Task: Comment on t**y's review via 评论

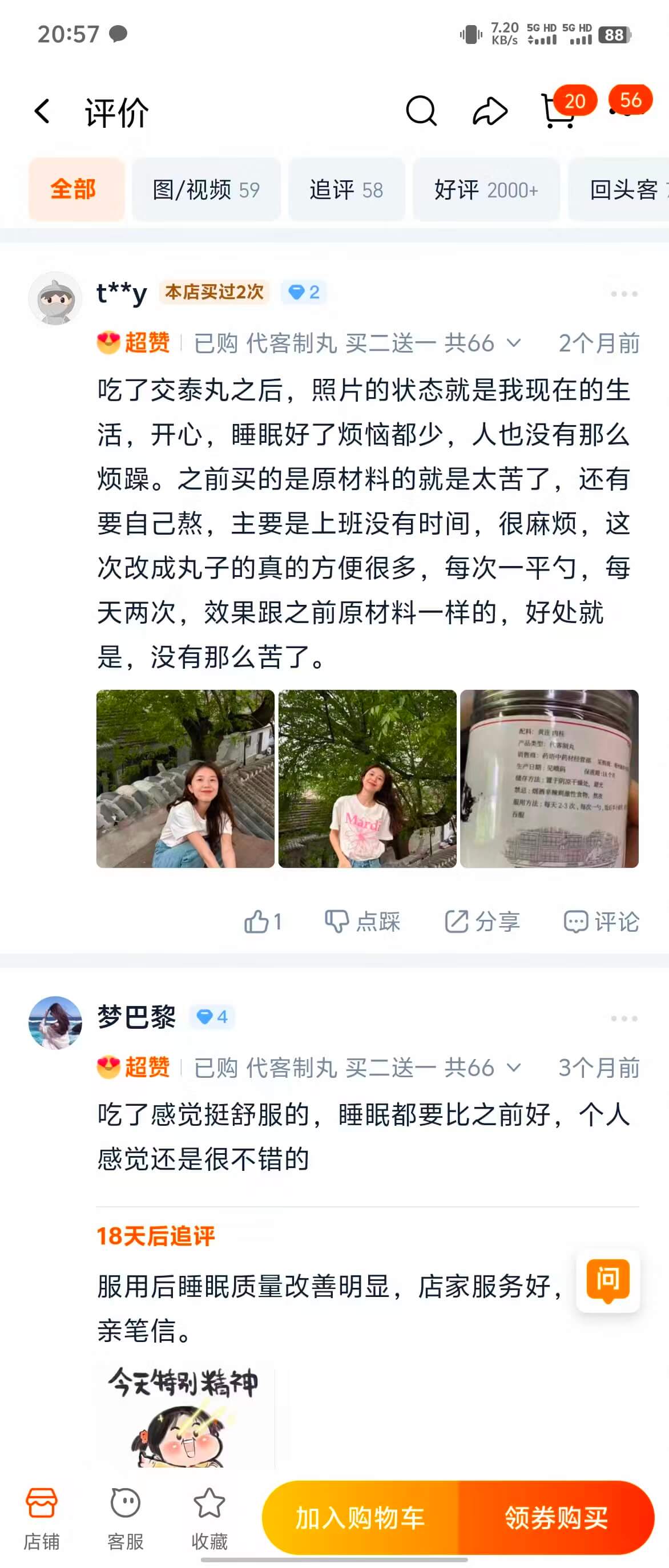Action: (x=602, y=922)
